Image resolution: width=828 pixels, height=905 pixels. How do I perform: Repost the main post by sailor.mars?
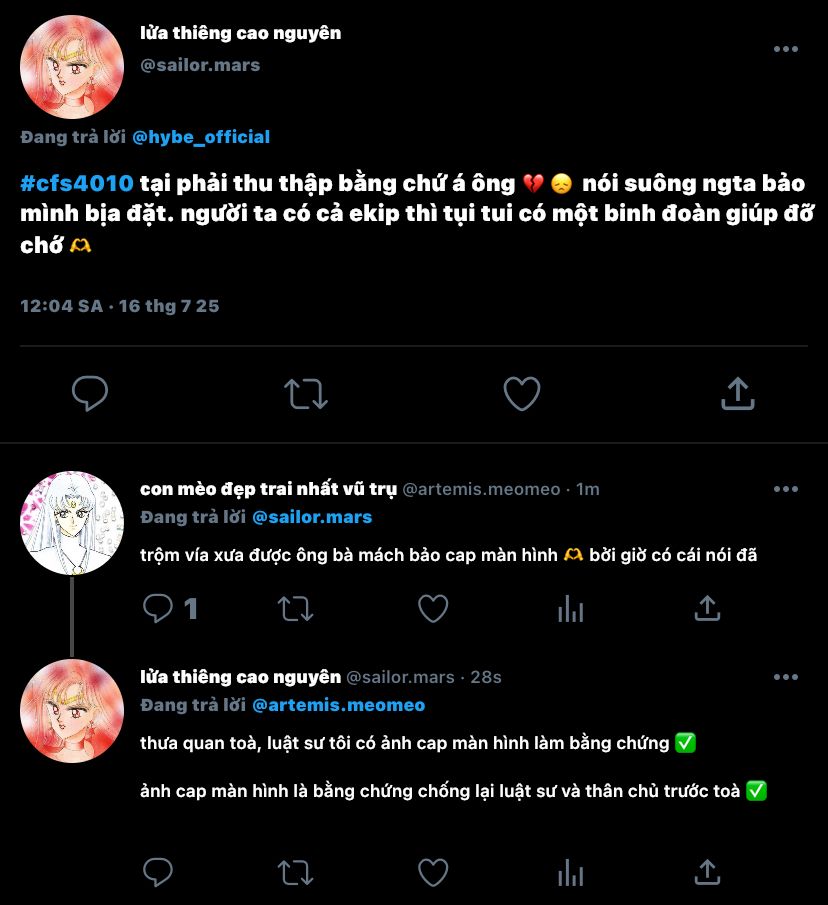[x=306, y=394]
